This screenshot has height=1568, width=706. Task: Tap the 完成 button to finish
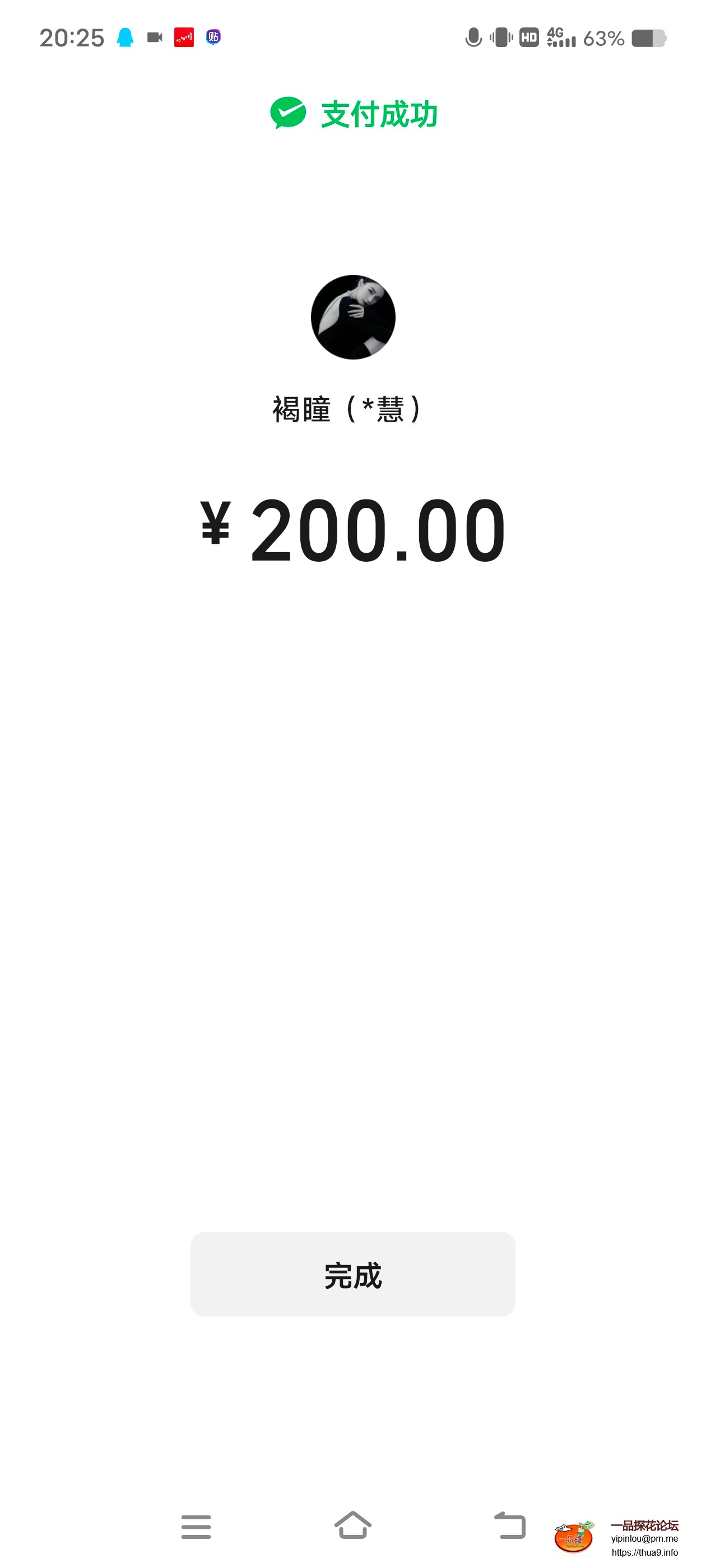tap(352, 1274)
